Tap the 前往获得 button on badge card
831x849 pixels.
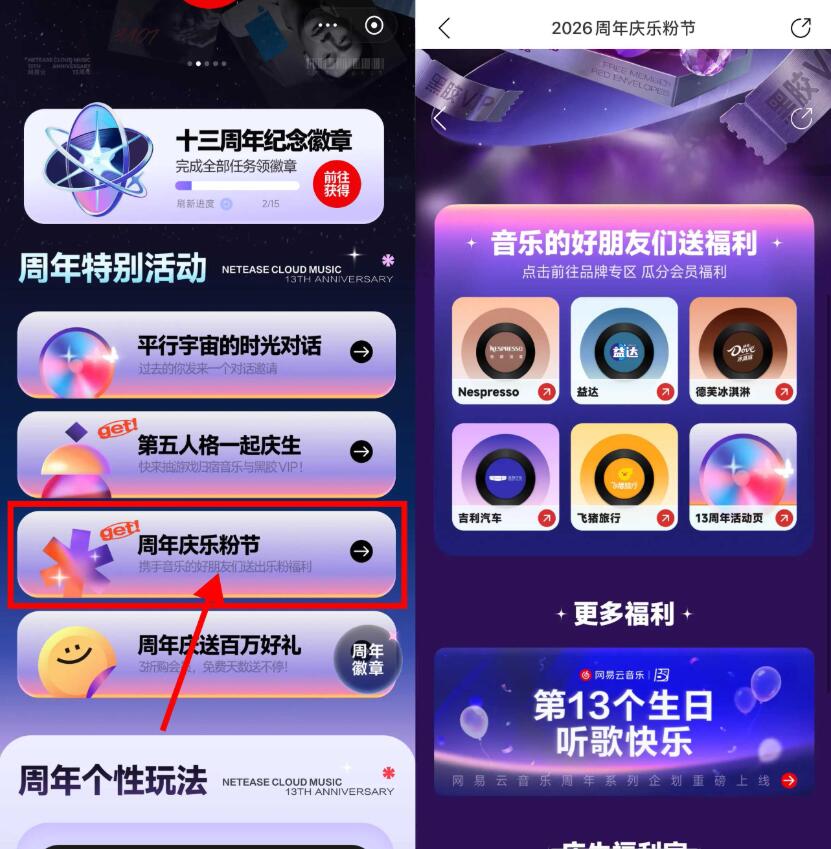(336, 183)
